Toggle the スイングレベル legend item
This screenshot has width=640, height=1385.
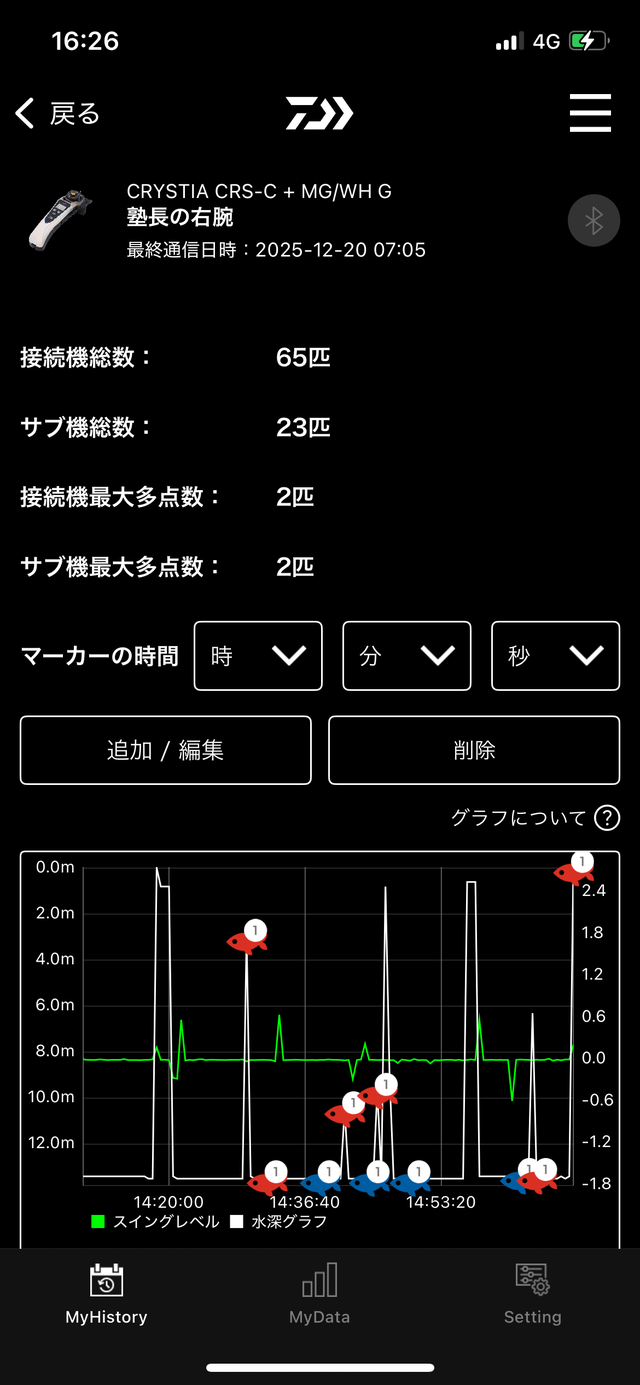155,1221
